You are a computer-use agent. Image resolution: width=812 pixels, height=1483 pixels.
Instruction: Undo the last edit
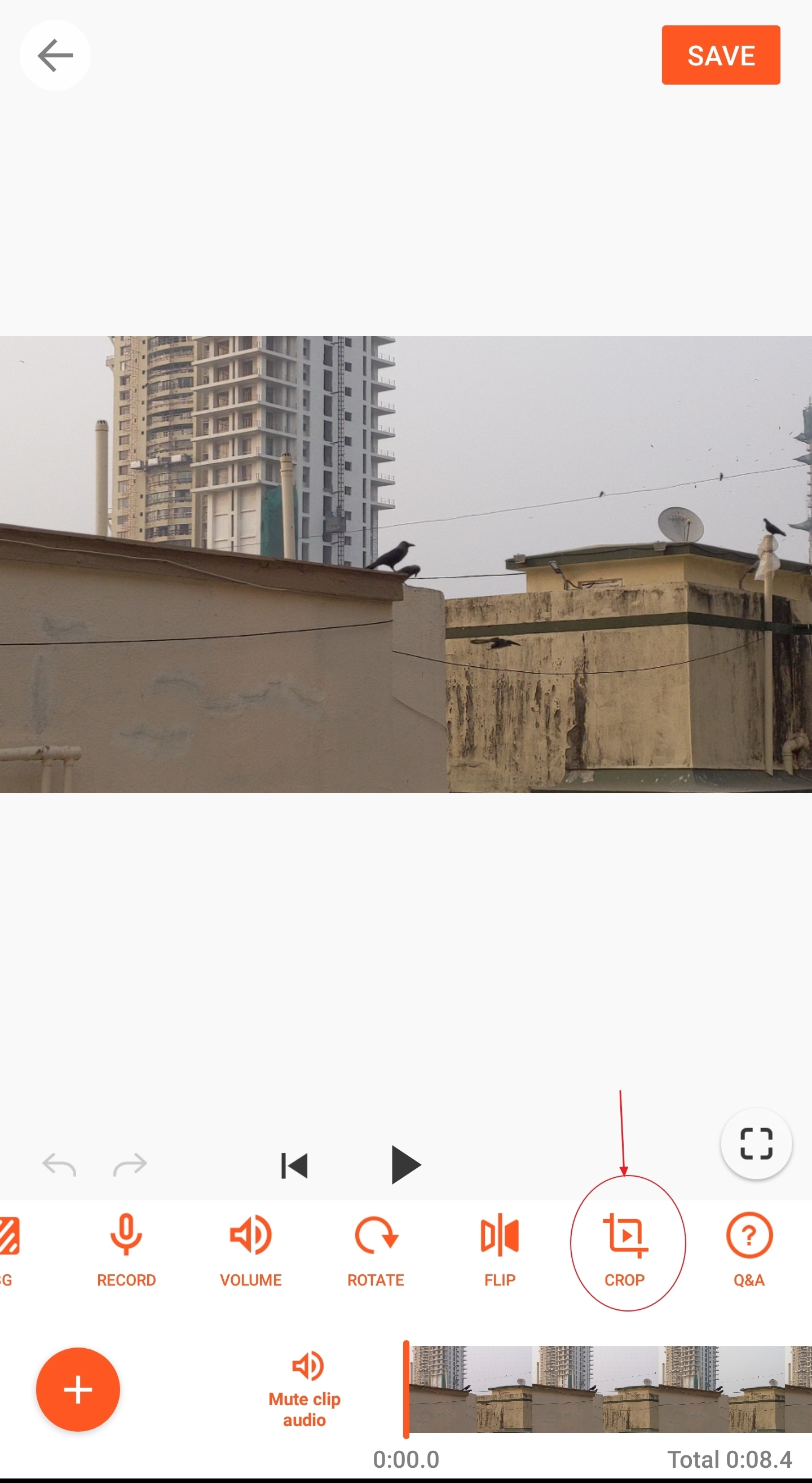pyautogui.click(x=59, y=1165)
